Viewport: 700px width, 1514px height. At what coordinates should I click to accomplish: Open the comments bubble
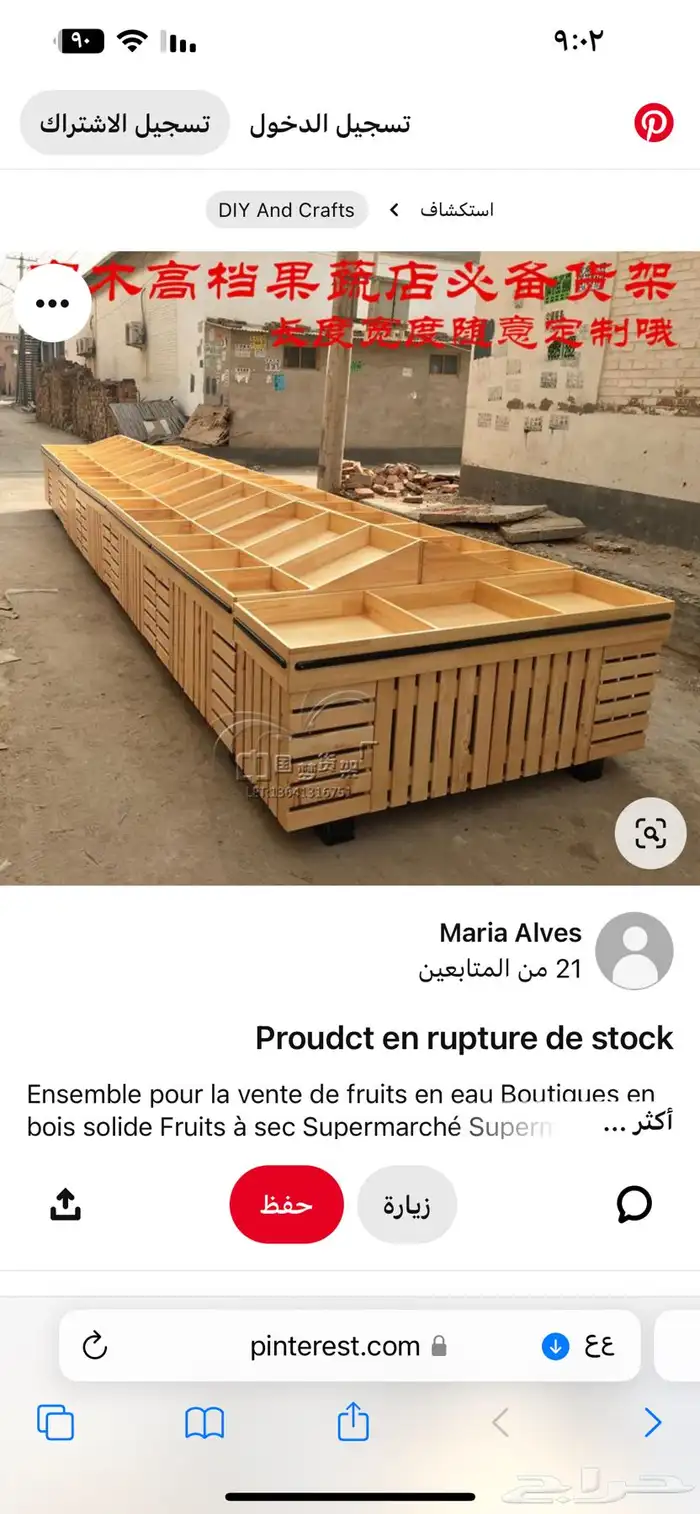(x=634, y=1204)
